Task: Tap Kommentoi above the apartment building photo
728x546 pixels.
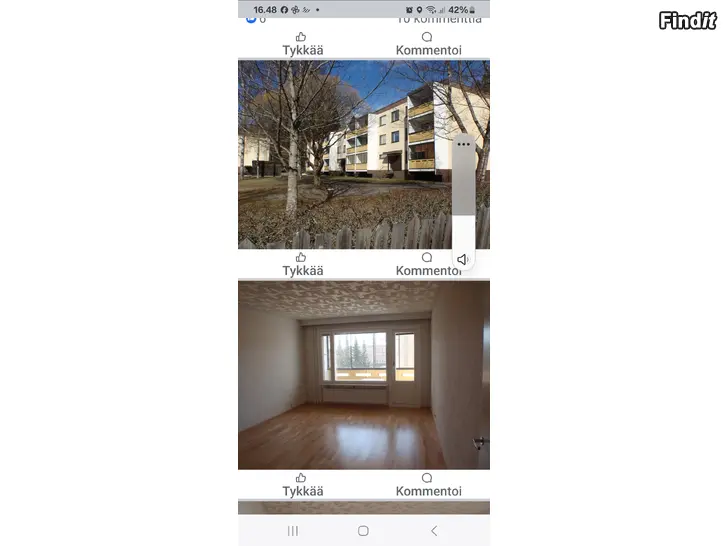Action: pyautogui.click(x=428, y=44)
